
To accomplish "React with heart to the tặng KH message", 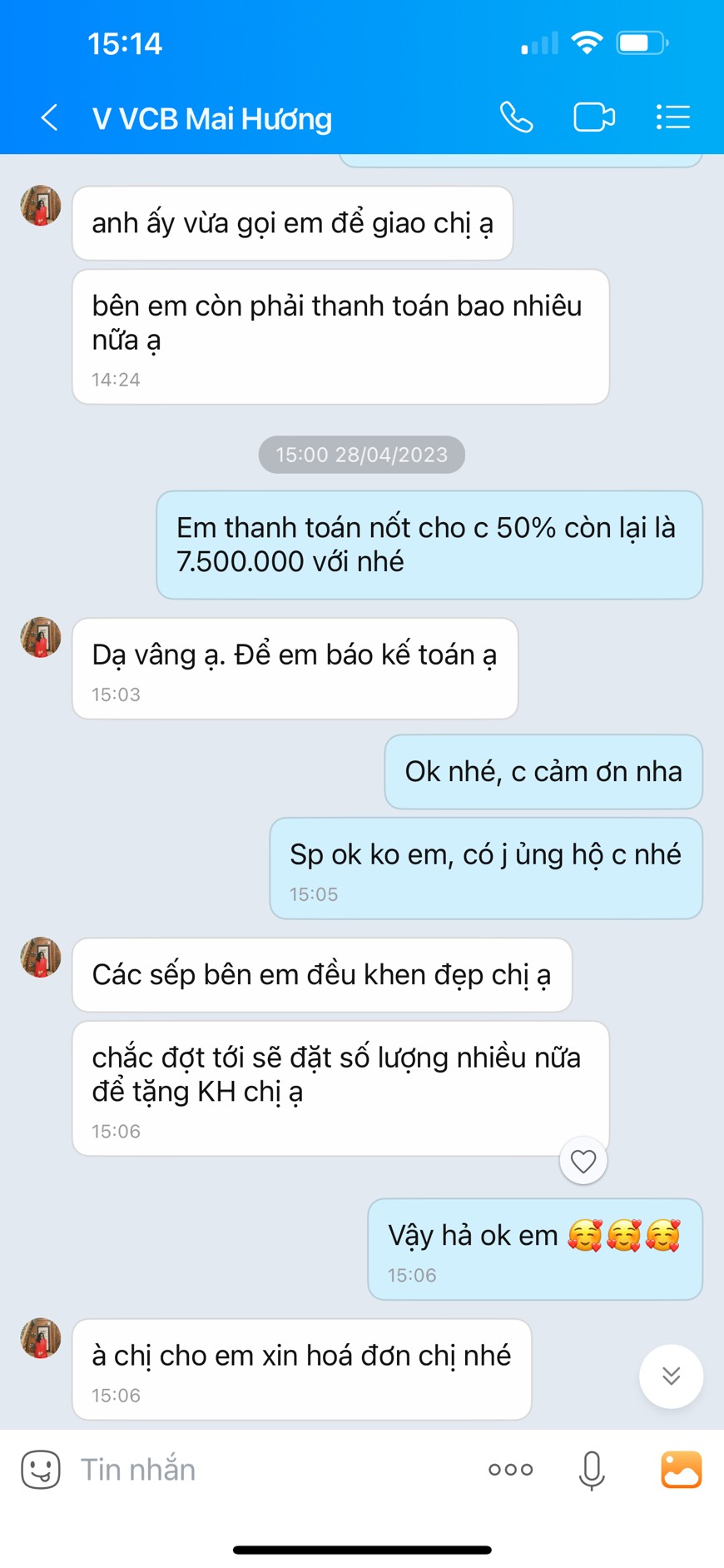I will (583, 1161).
